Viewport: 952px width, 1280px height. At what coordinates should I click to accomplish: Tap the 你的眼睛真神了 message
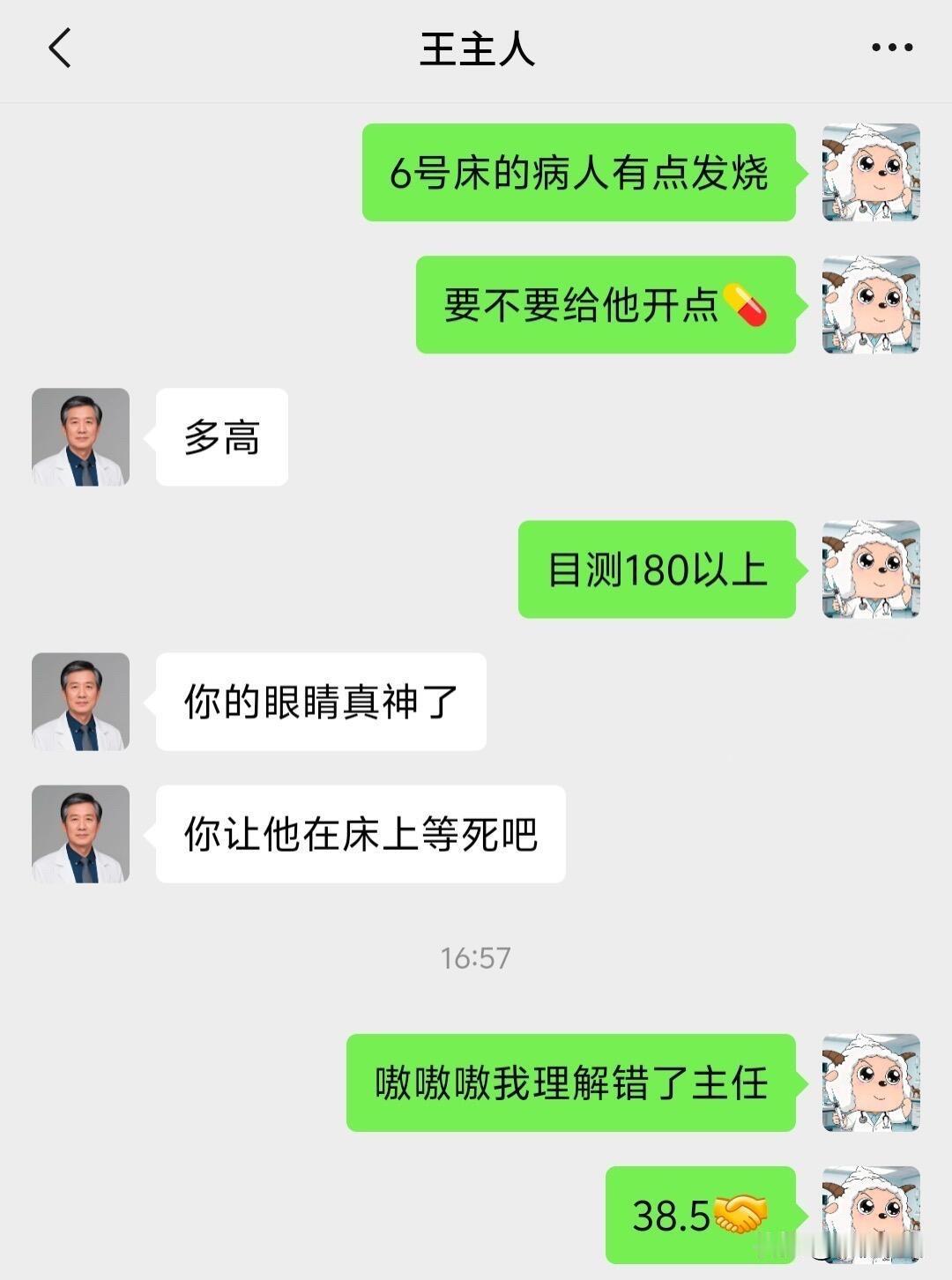click(321, 703)
